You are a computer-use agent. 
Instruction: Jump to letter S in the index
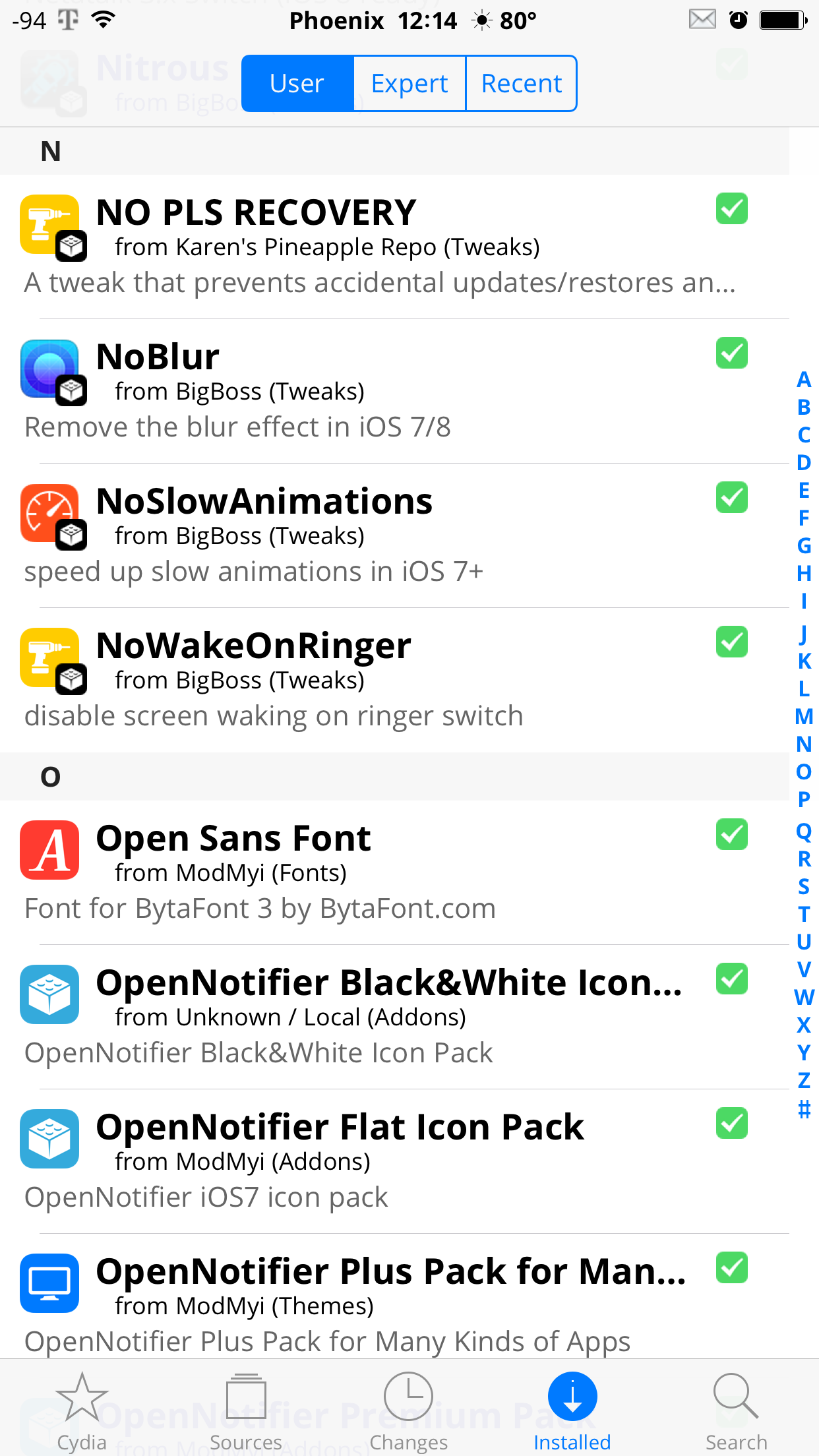[804, 887]
